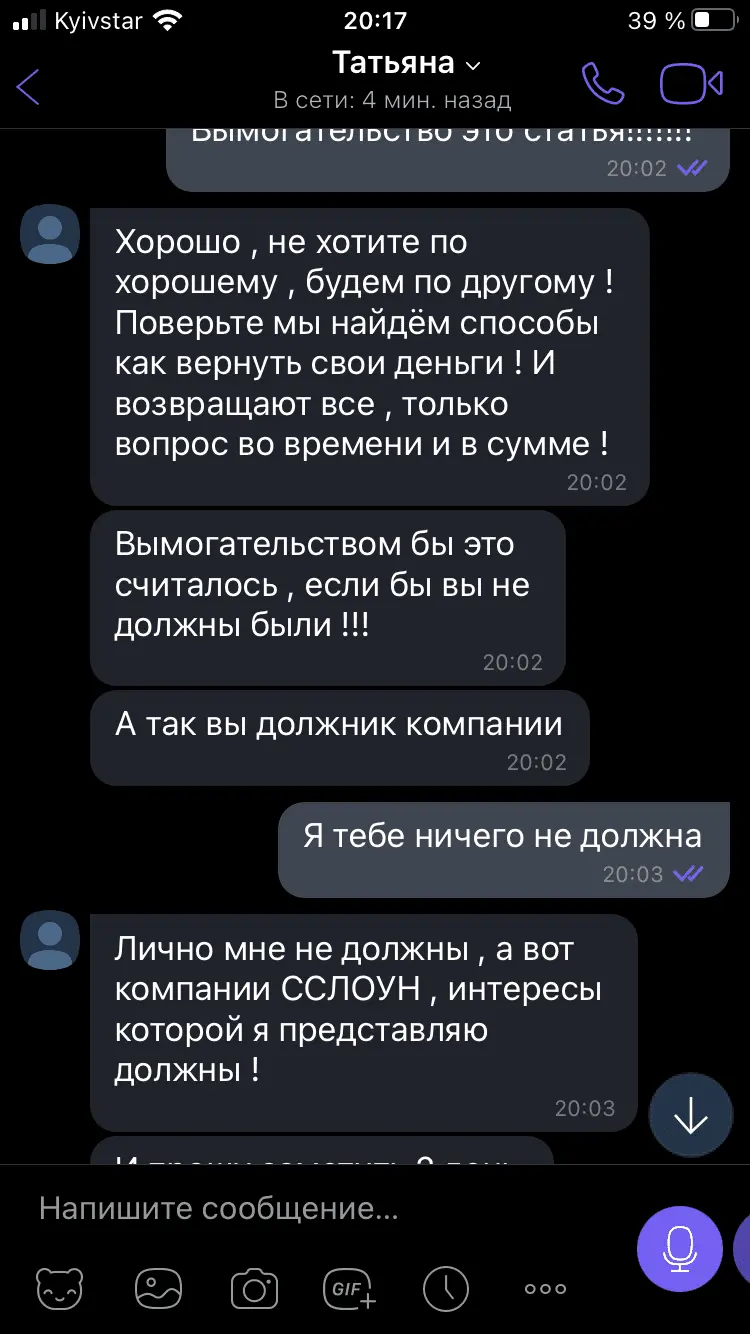Tap the message input field
The height and width of the screenshot is (1334, 750).
click(320, 1209)
